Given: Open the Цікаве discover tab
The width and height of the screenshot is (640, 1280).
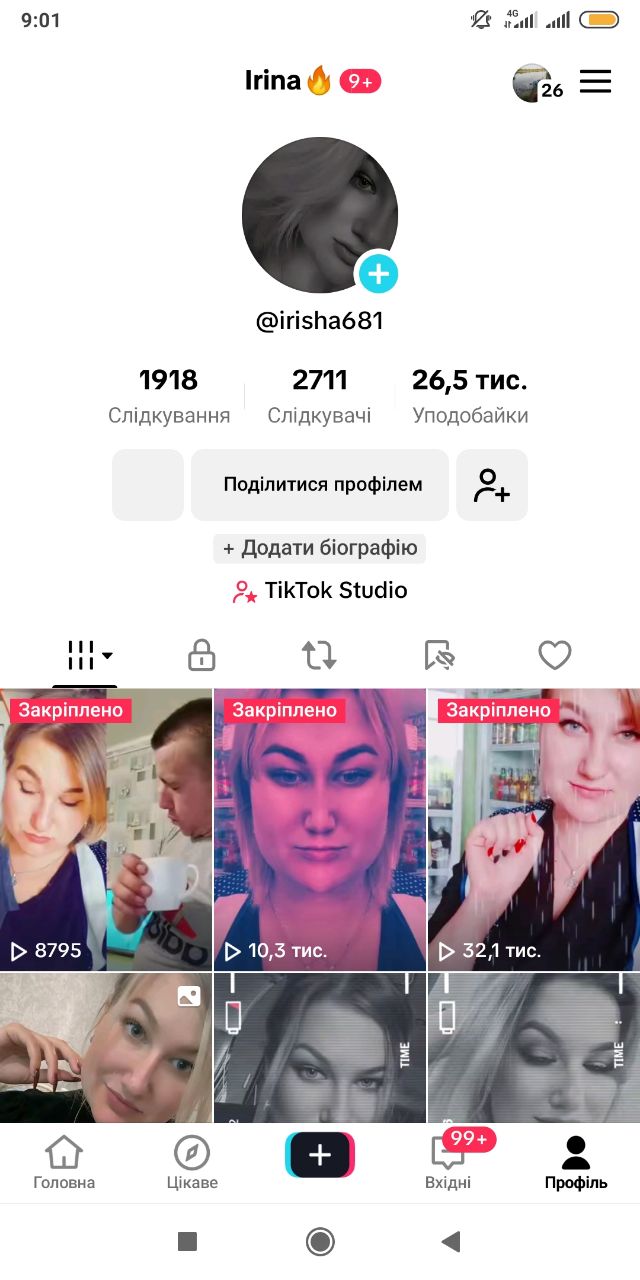Looking at the screenshot, I should (x=192, y=1163).
